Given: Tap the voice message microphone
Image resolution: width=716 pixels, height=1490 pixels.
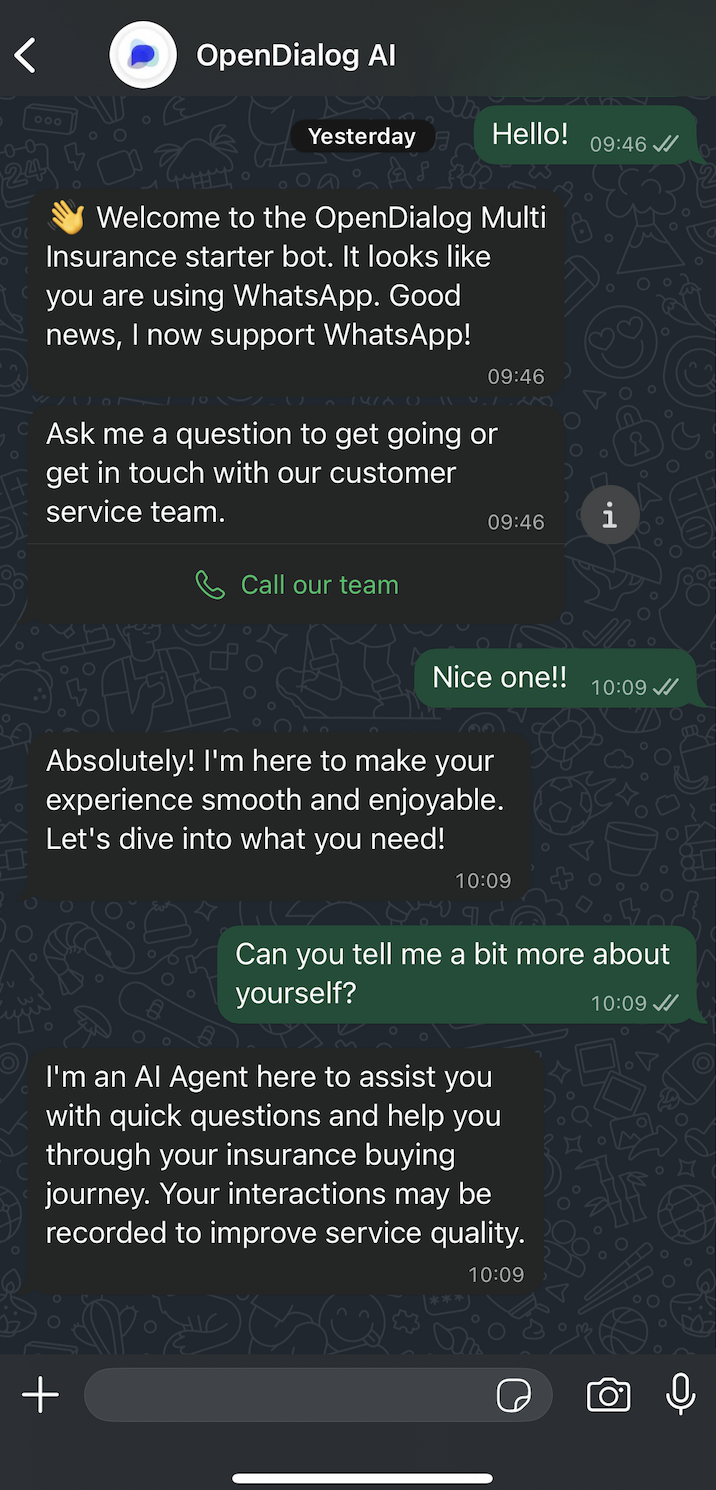Looking at the screenshot, I should 681,1395.
